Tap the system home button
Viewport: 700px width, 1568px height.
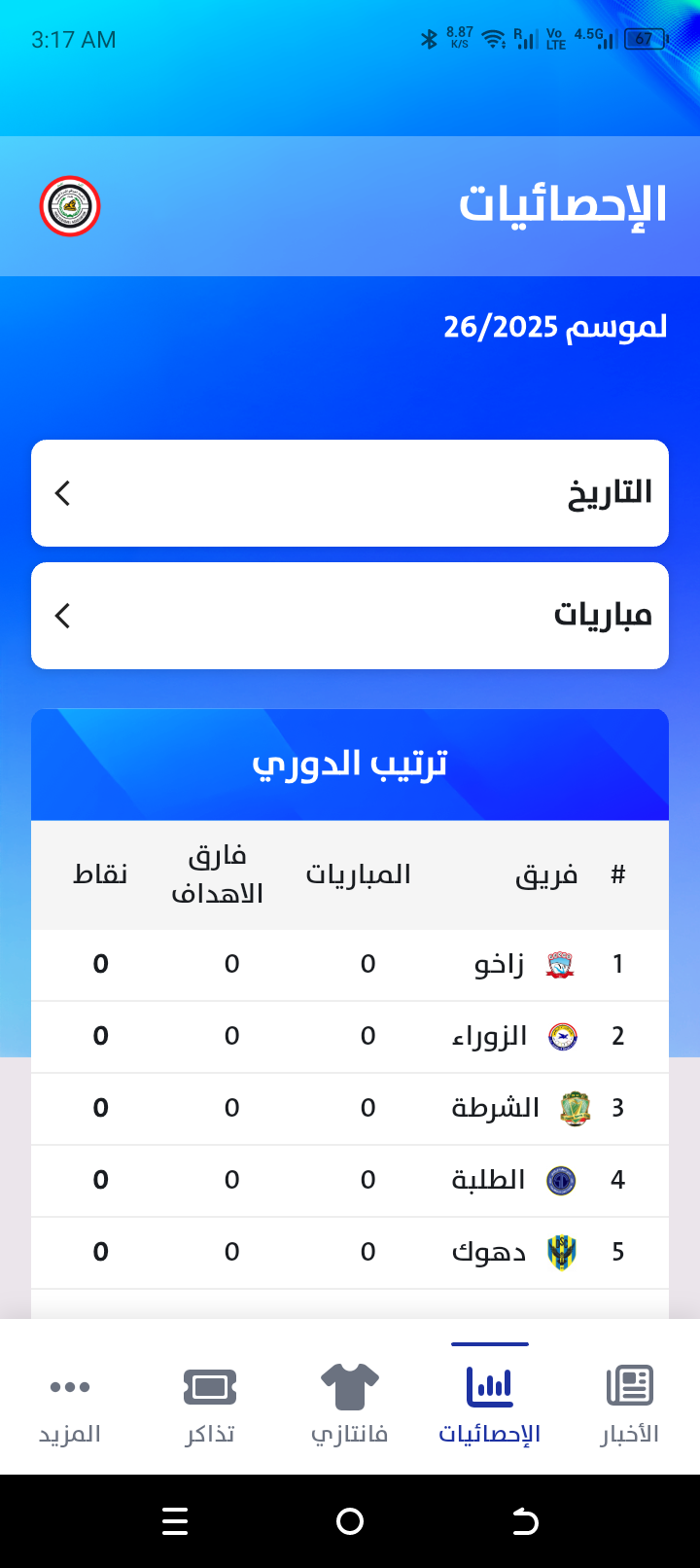tap(350, 1521)
